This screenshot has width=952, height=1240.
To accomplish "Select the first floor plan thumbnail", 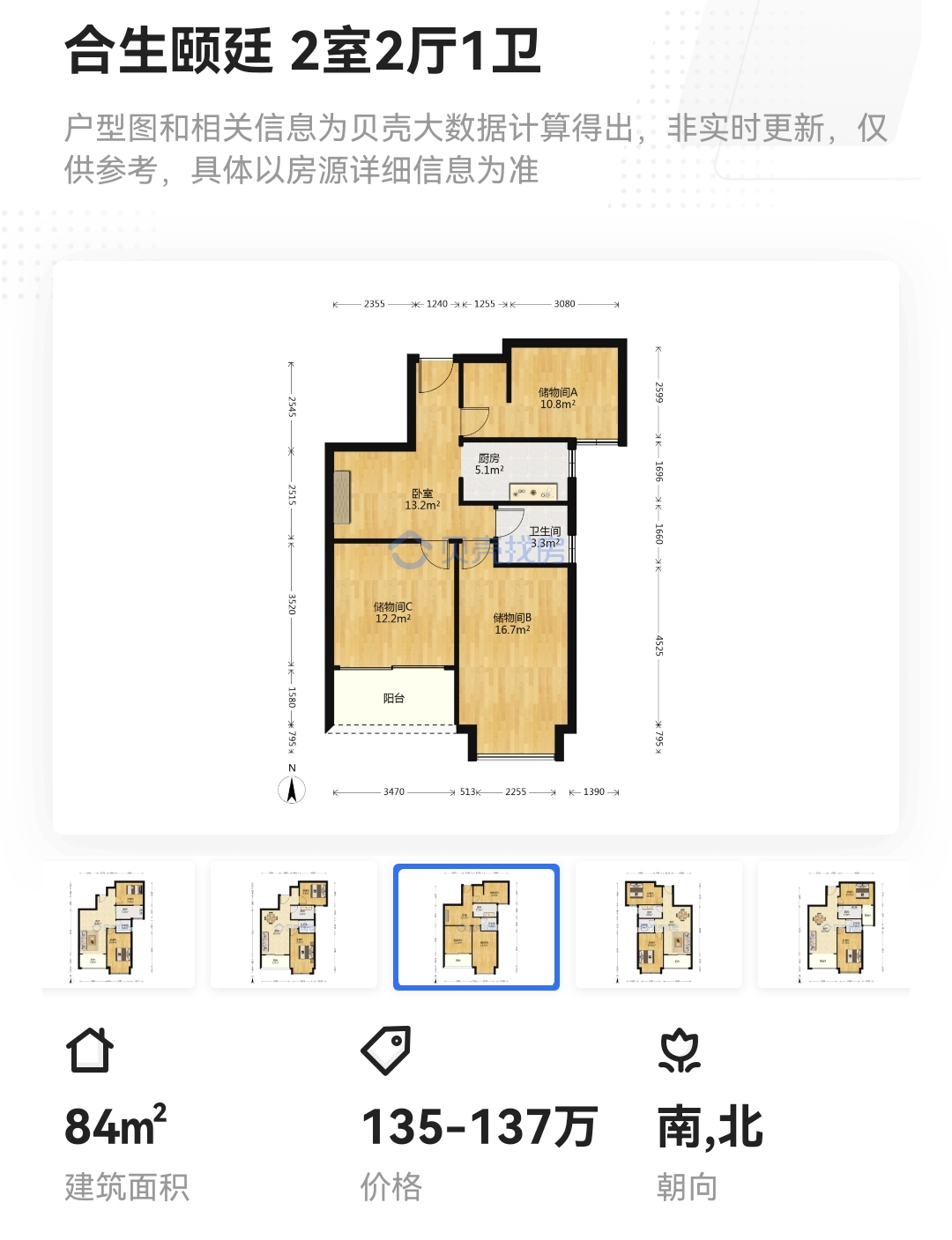I will 119,925.
